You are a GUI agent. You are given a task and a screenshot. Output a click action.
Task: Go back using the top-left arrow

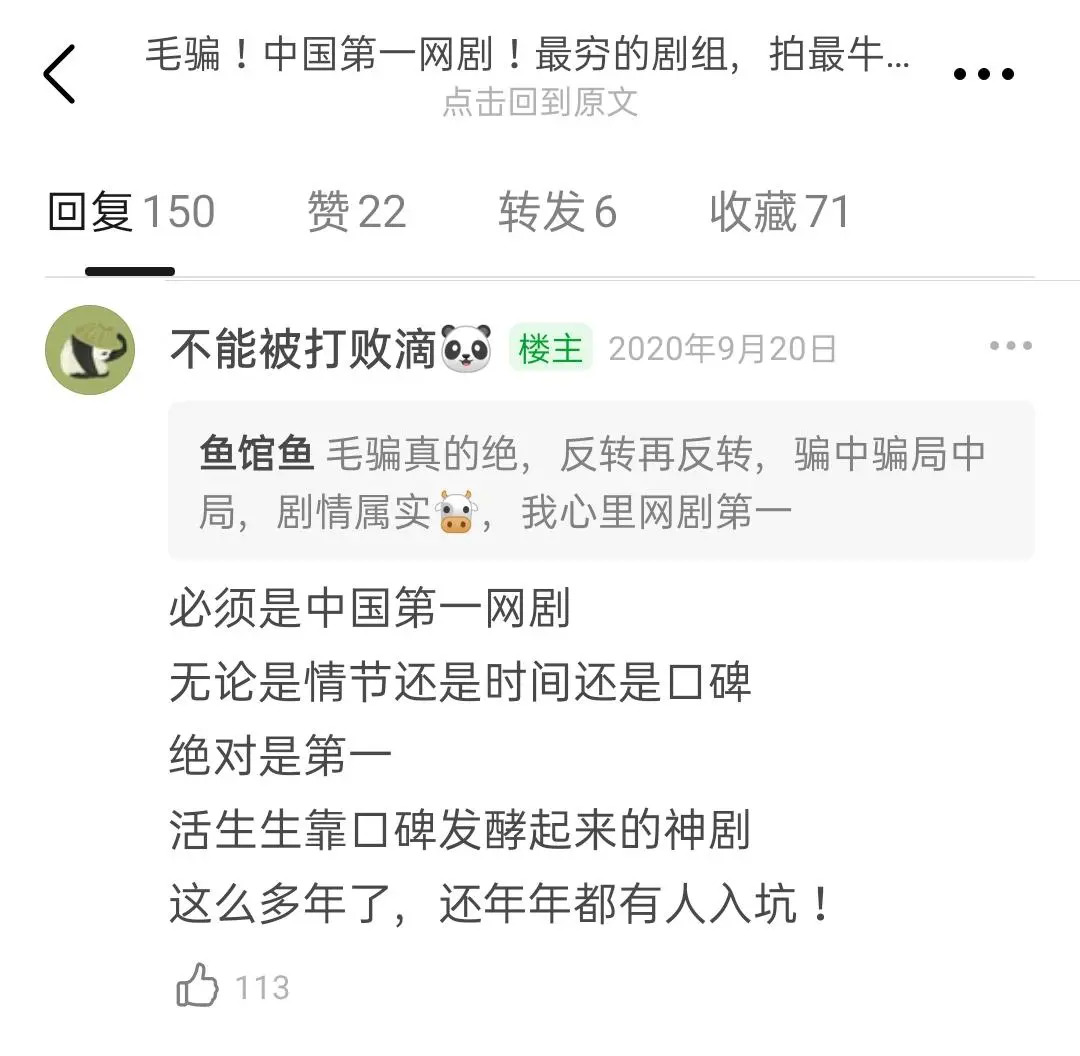tap(59, 74)
